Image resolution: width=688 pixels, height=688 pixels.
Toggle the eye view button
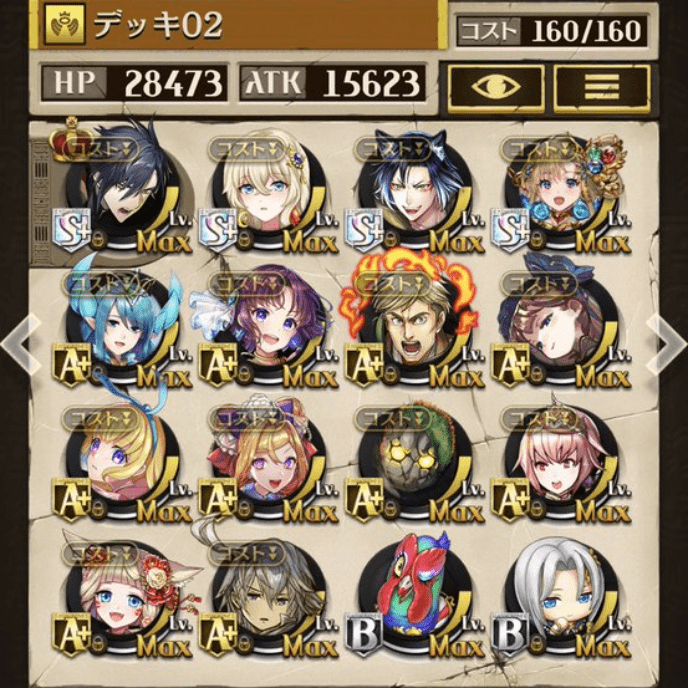tap(495, 86)
